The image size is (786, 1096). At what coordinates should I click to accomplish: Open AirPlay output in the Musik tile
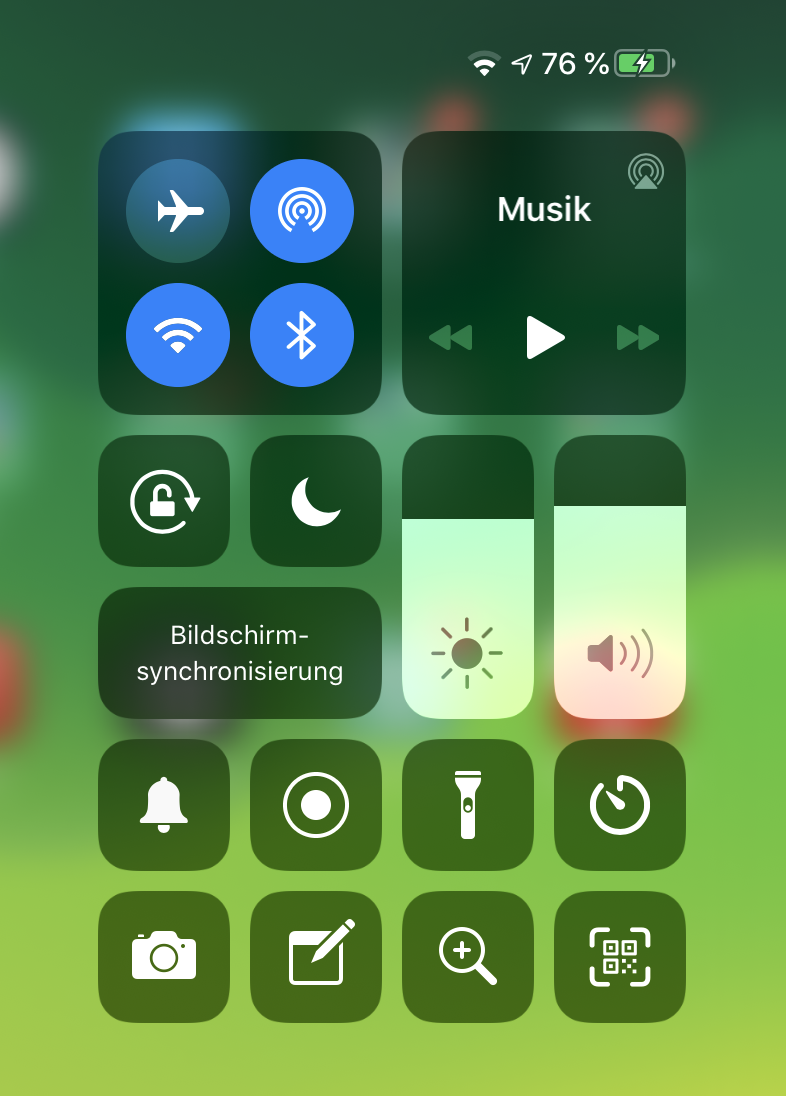pyautogui.click(x=646, y=172)
